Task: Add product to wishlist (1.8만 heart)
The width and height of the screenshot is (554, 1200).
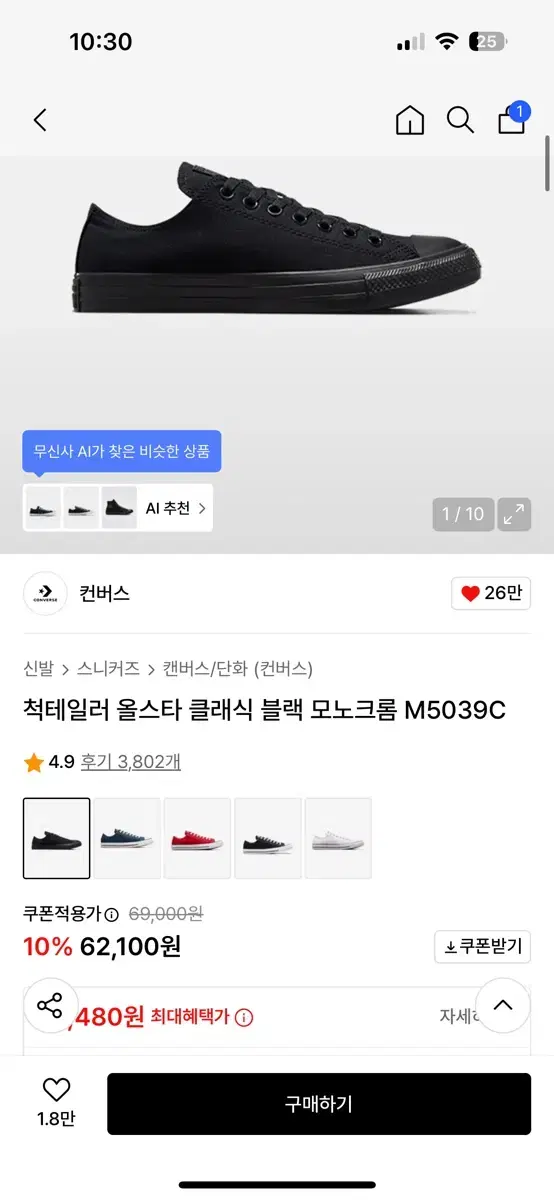Action: pos(56,1103)
